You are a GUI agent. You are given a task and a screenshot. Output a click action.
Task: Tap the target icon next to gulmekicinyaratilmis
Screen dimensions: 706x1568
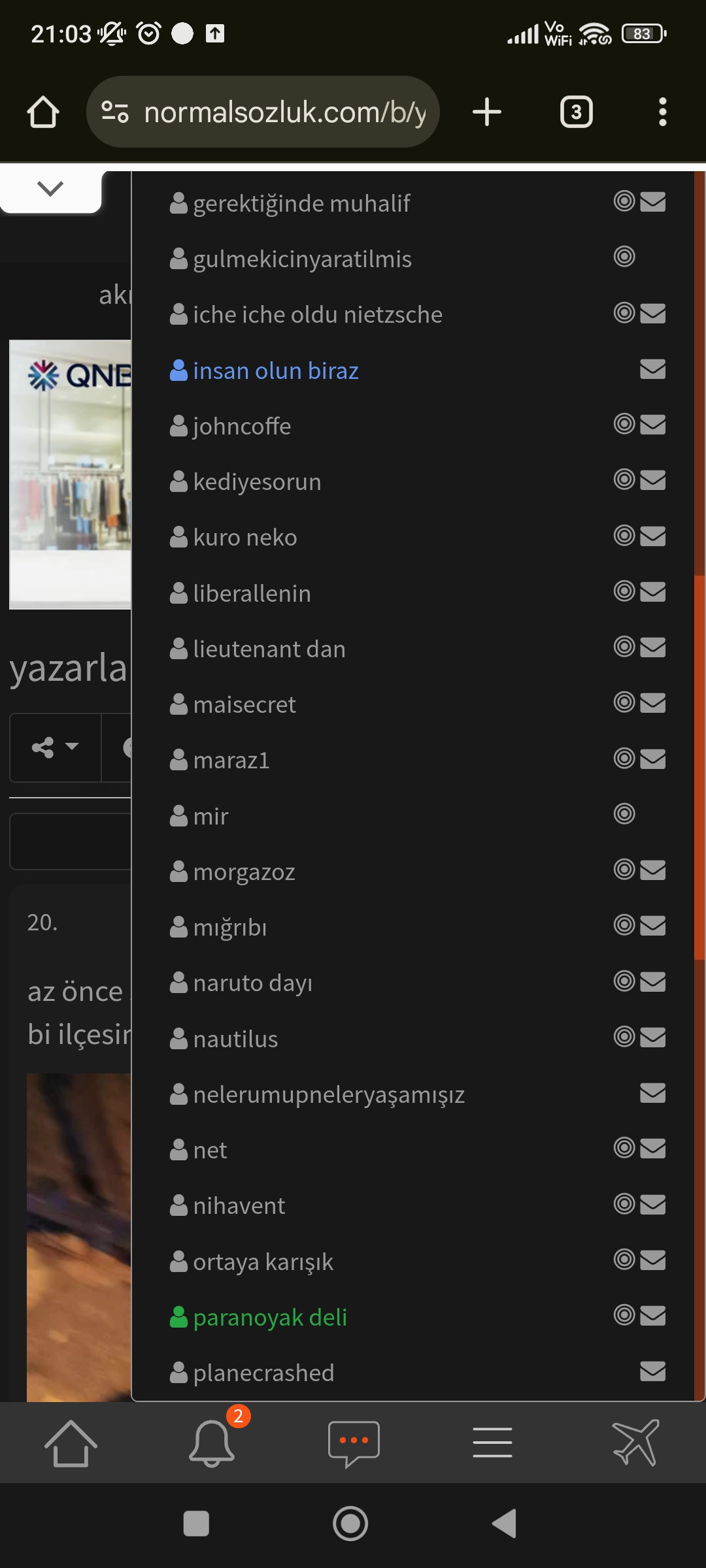pos(624,257)
